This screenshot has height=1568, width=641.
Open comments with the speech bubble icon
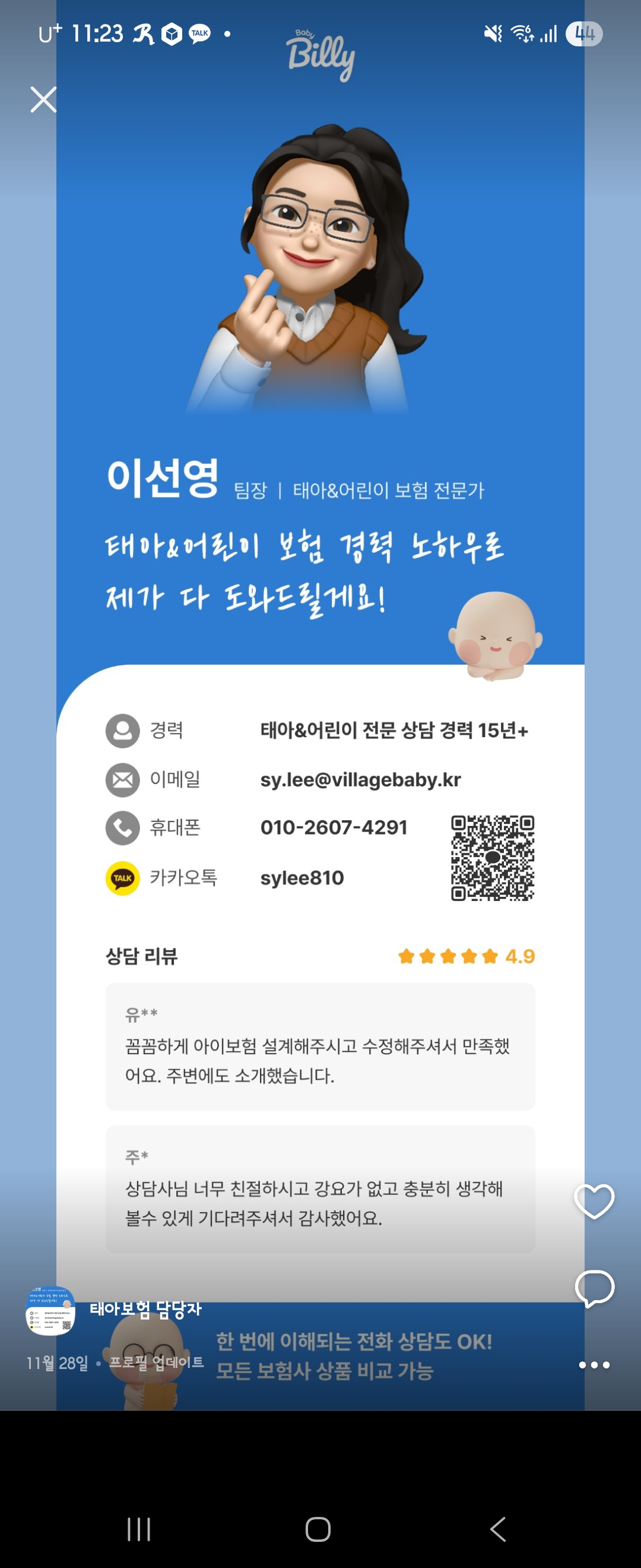(594, 1287)
